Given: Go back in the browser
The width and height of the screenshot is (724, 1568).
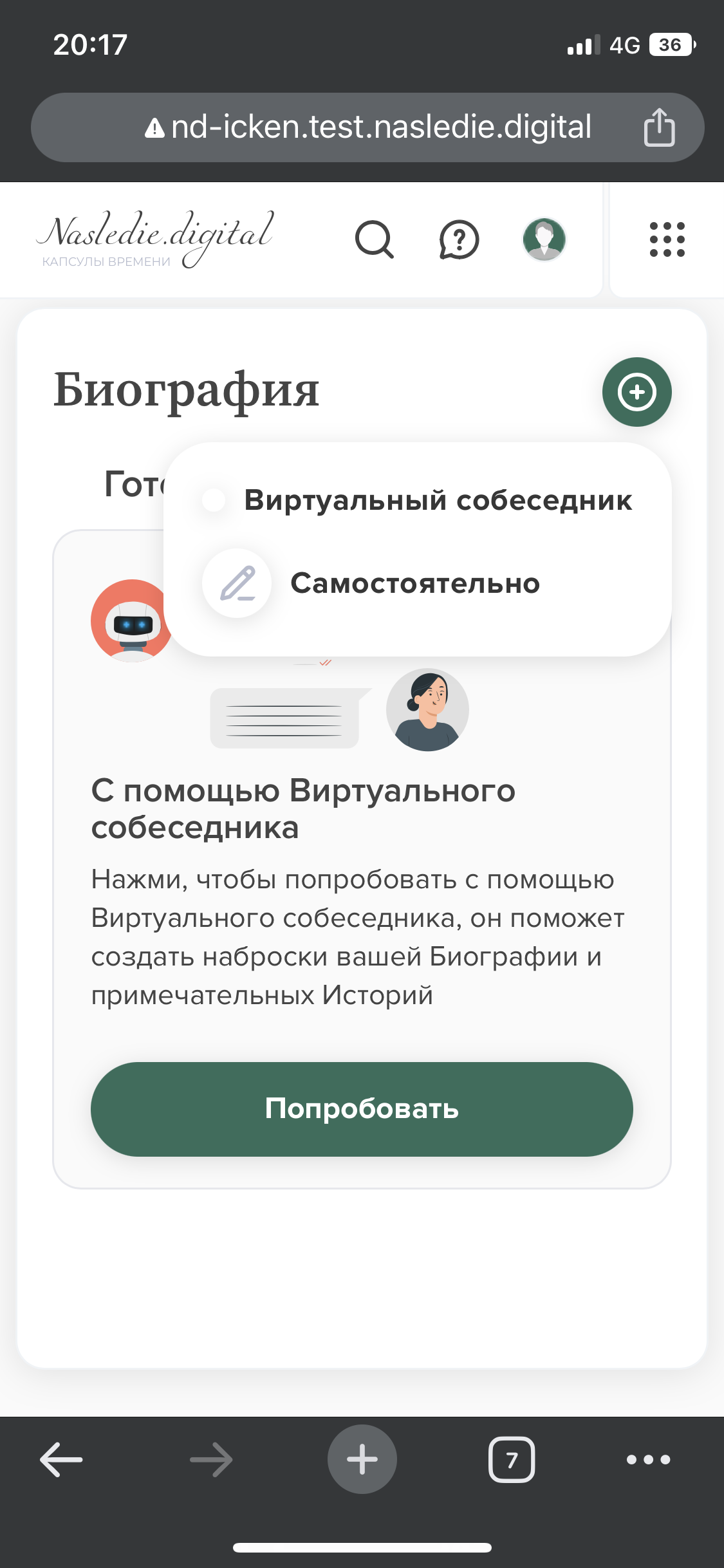Looking at the screenshot, I should click(x=61, y=1459).
